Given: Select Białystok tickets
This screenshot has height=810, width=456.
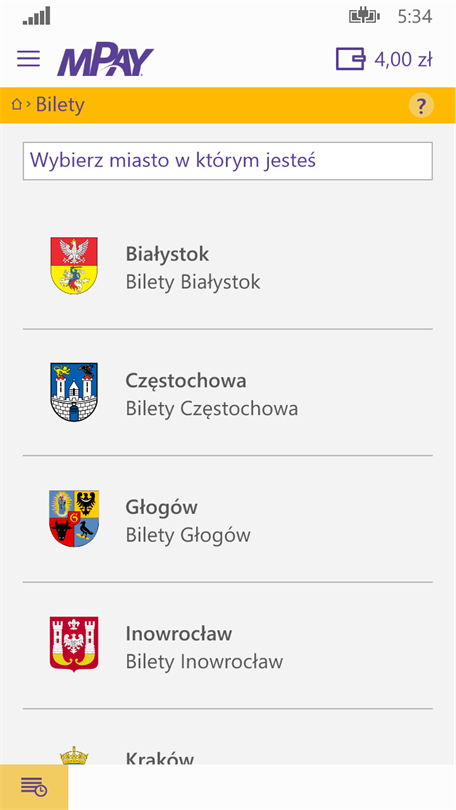Looking at the screenshot, I should (228, 266).
